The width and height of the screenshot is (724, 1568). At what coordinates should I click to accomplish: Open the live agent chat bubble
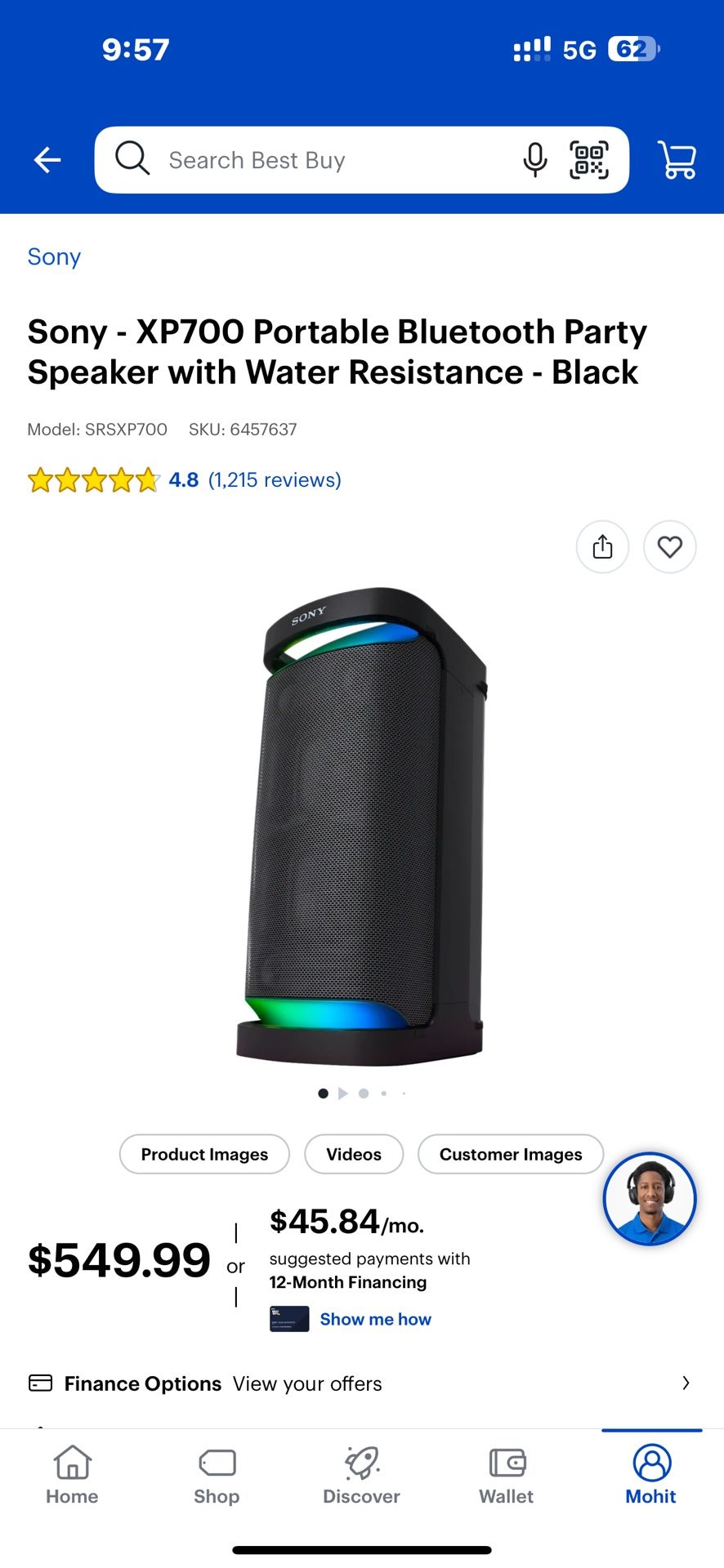coord(650,1199)
